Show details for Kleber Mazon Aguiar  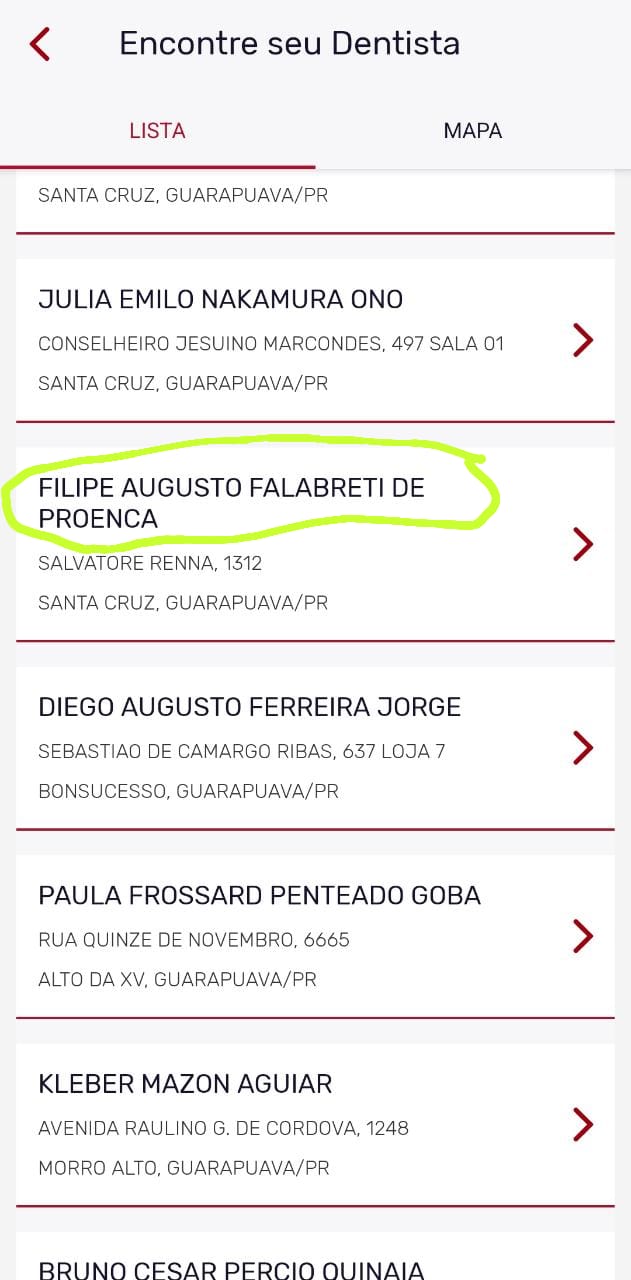(x=314, y=1124)
